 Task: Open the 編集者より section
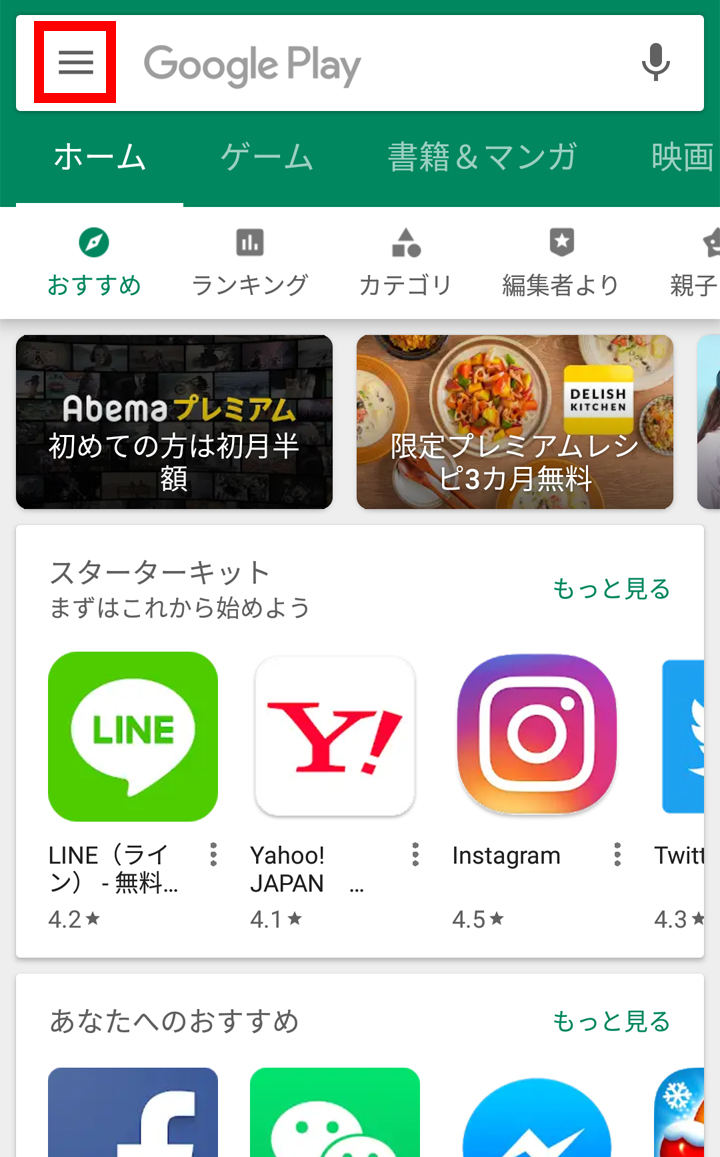pos(560,263)
